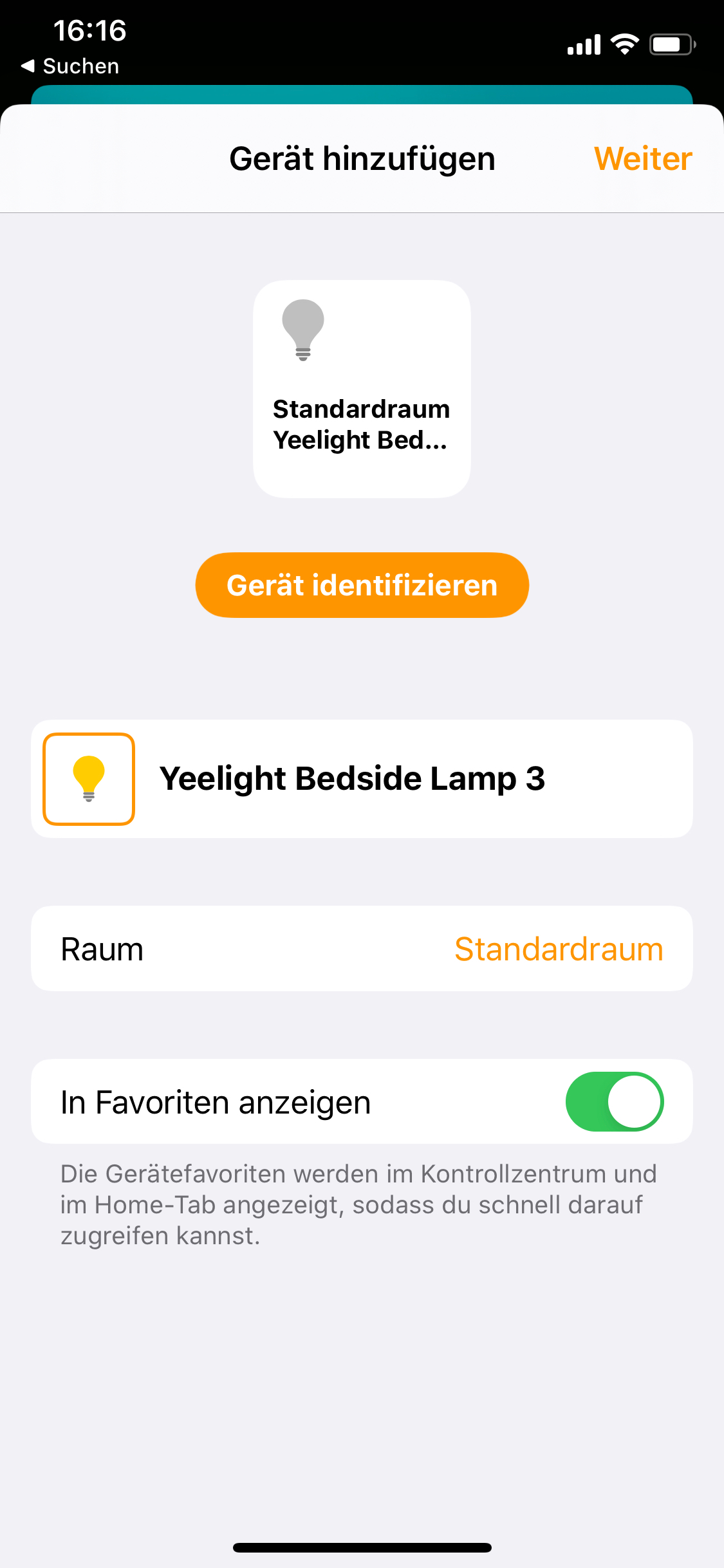Tap the clock showing 16:16
Image resolution: width=724 pixels, height=1568 pixels.
[89, 30]
